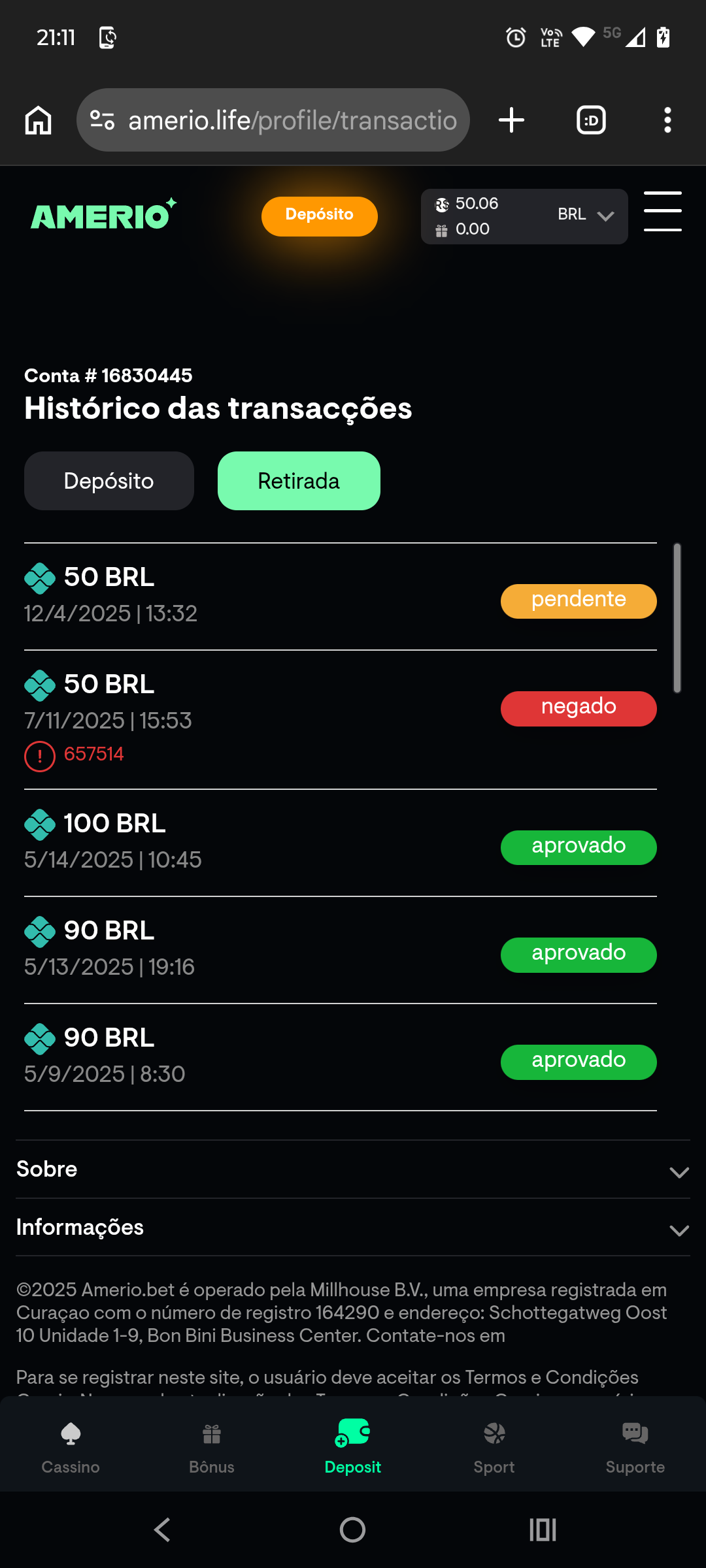Expand the Informações section
This screenshot has width=706, height=1568.
click(x=353, y=1228)
